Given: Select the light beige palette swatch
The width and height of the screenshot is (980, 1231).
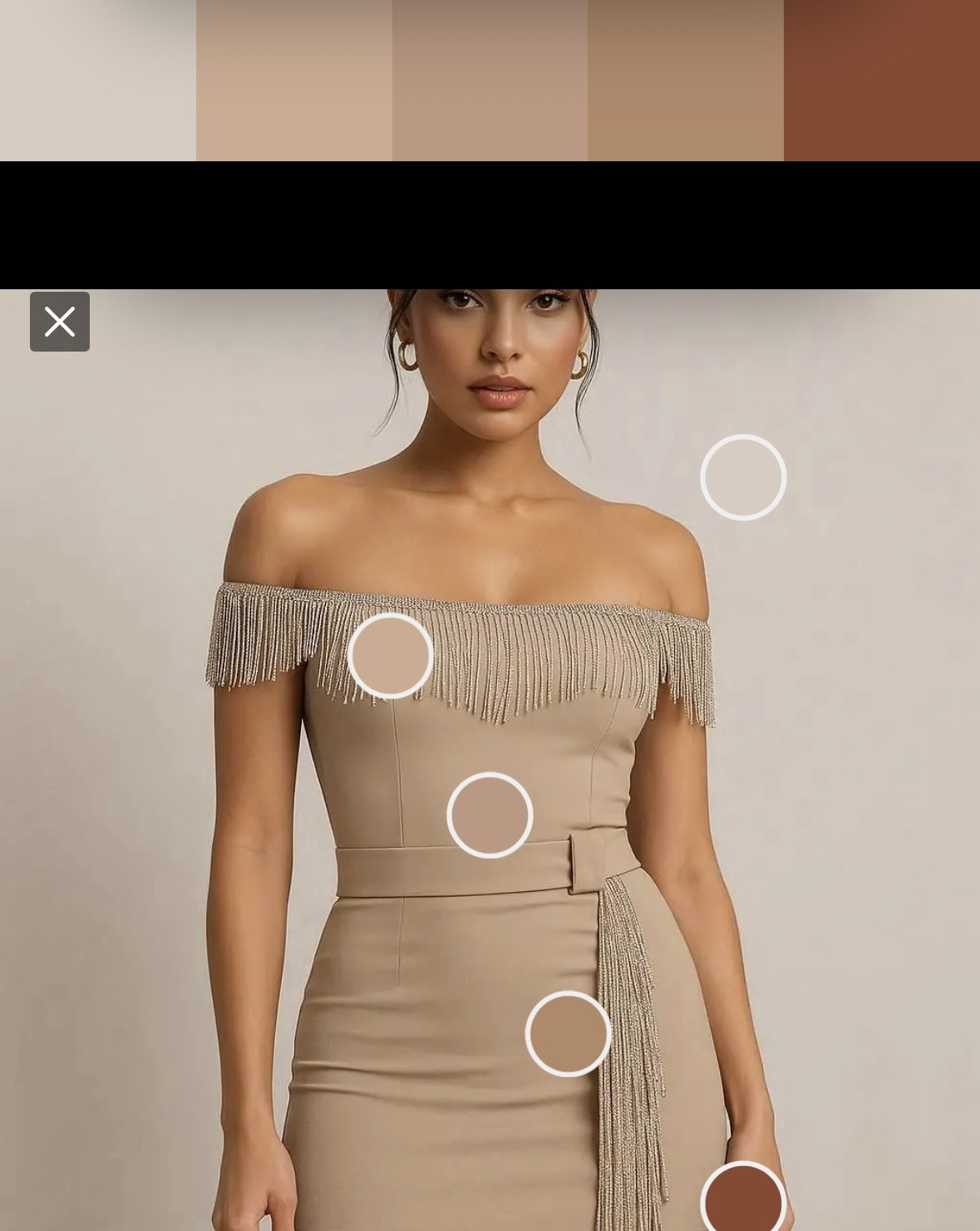Looking at the screenshot, I should coord(294,81).
